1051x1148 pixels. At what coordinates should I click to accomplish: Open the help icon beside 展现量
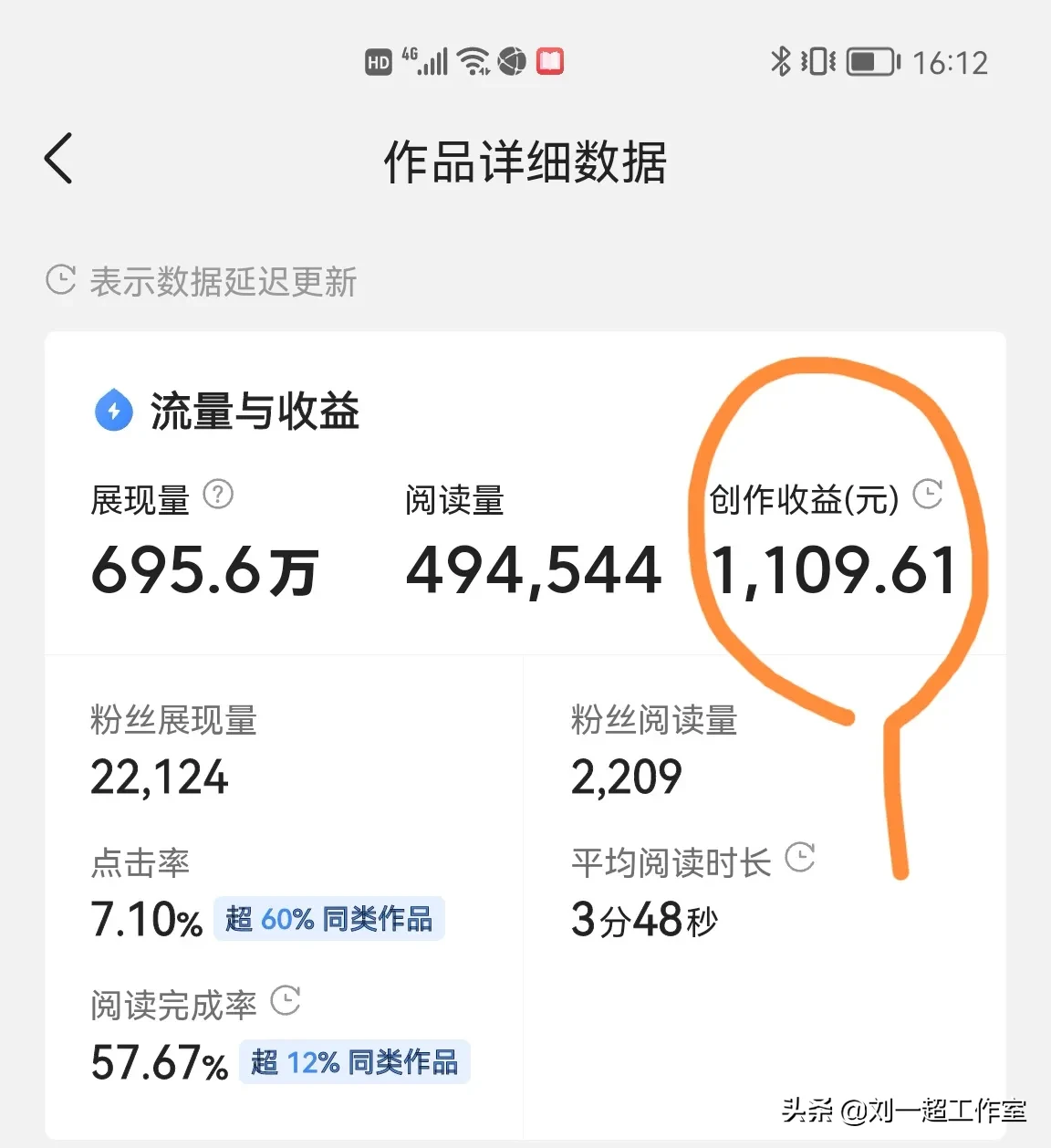218,495
